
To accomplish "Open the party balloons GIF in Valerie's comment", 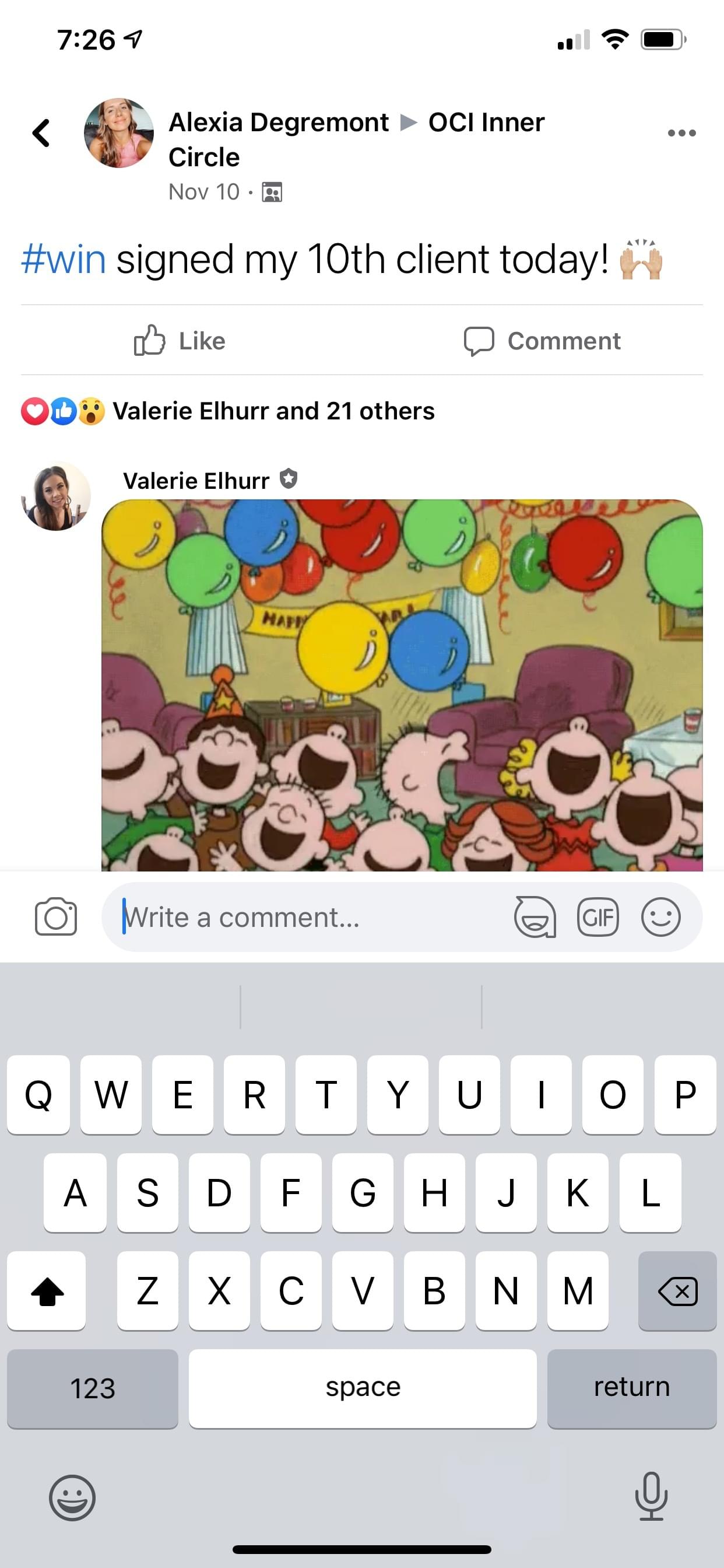I will coord(402,685).
